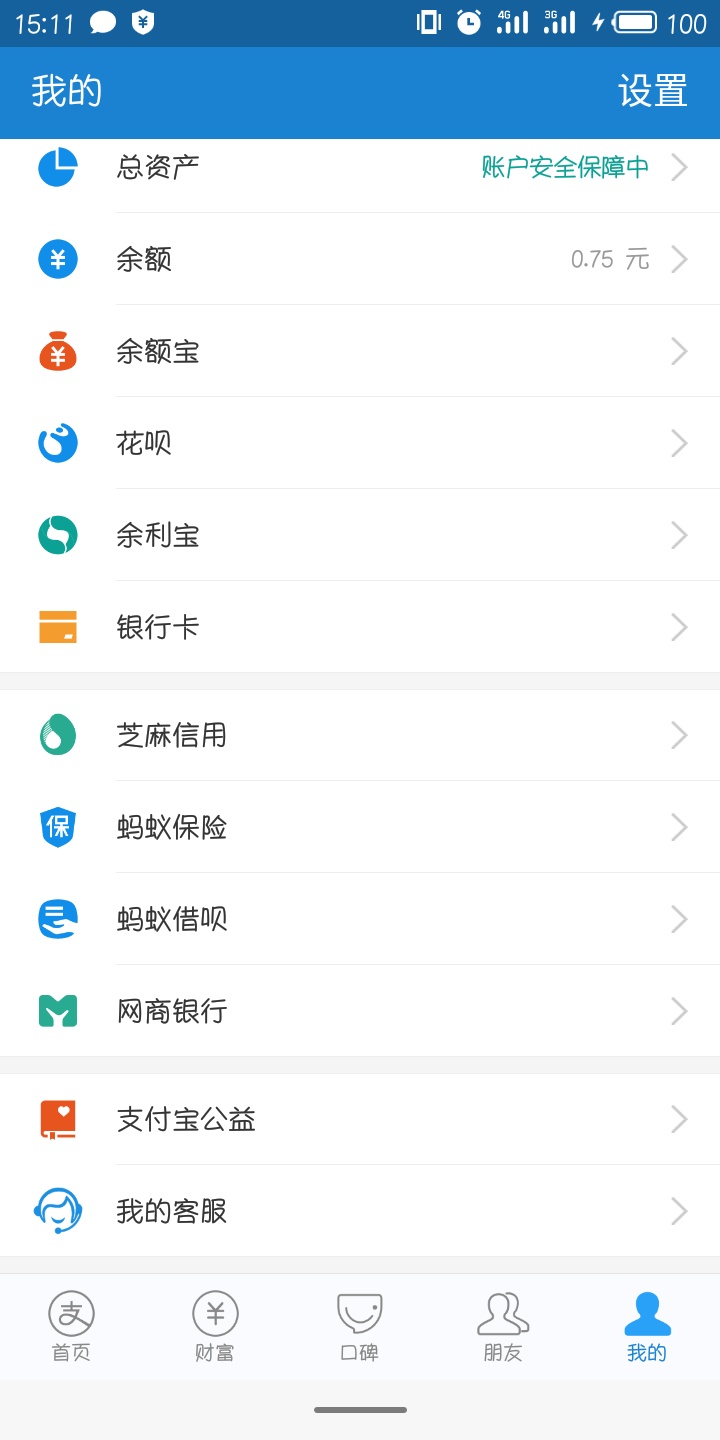This screenshot has width=720, height=1440.
Task: Open 网商银行
Action: (x=360, y=1011)
